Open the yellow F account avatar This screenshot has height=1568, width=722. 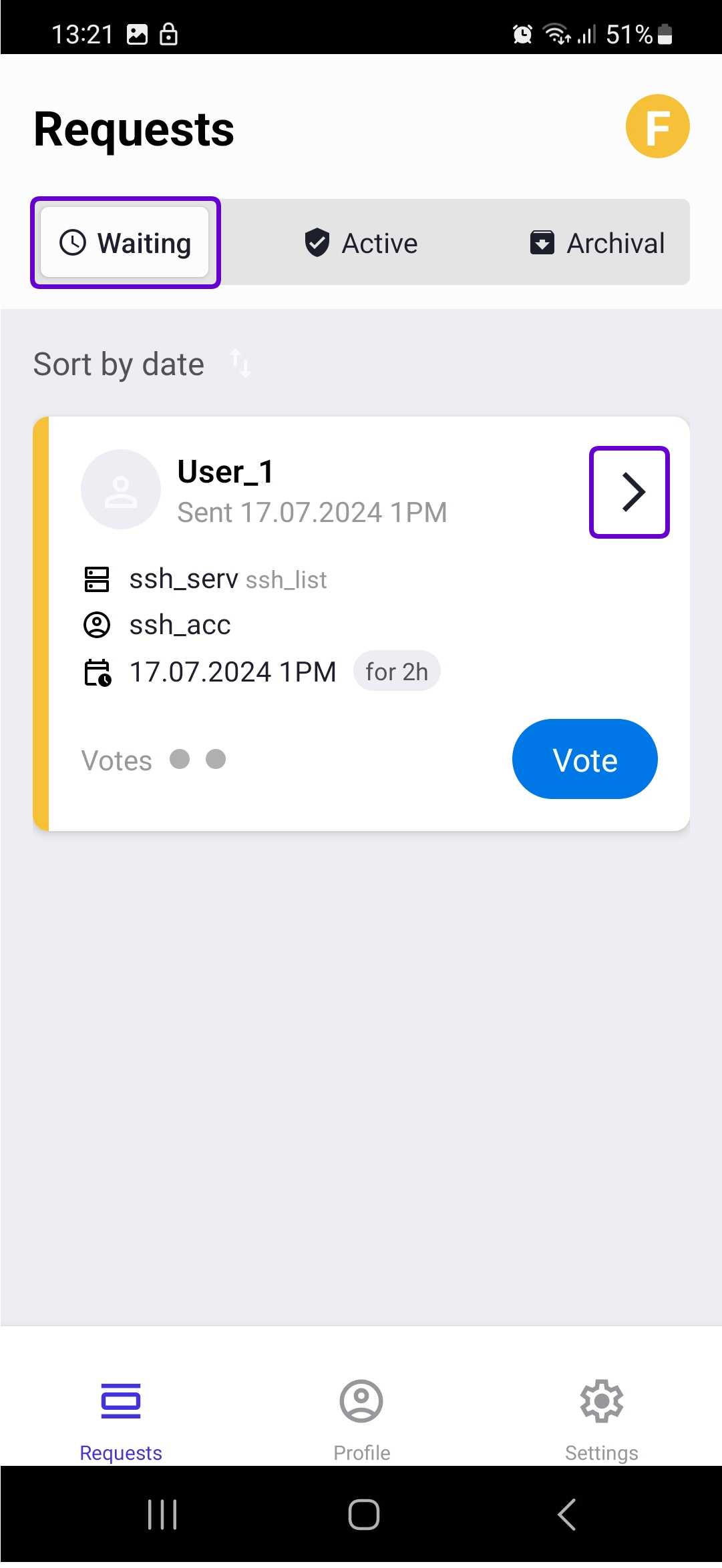click(x=657, y=126)
